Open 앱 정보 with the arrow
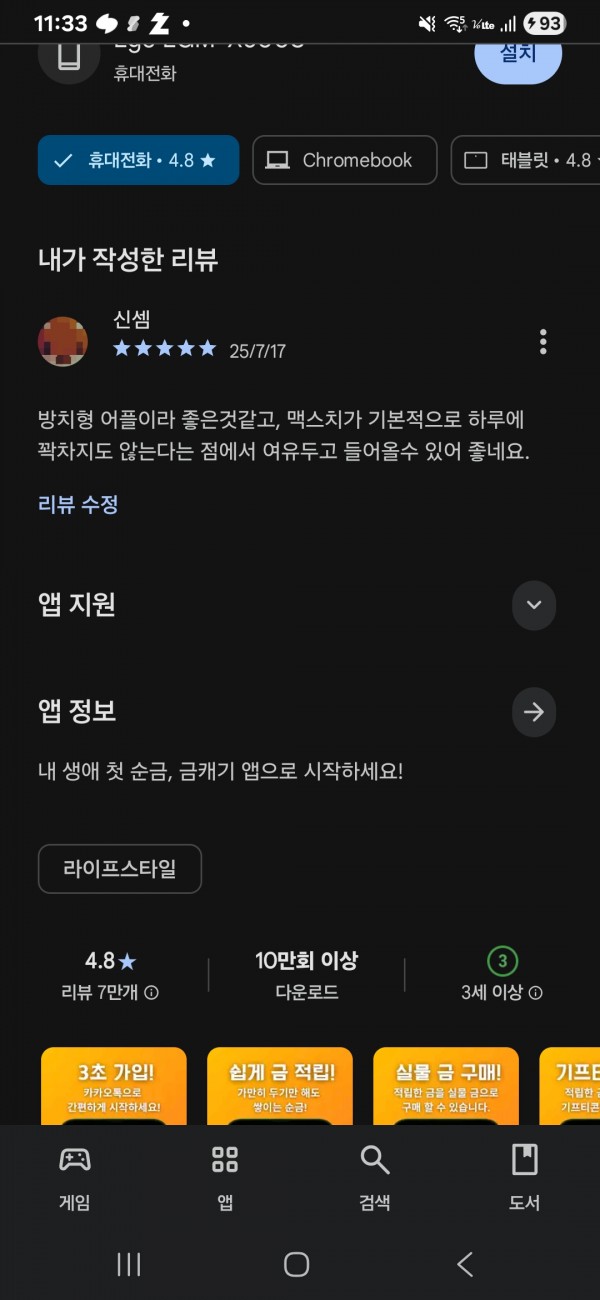This screenshot has height=1300, width=600. 534,712
